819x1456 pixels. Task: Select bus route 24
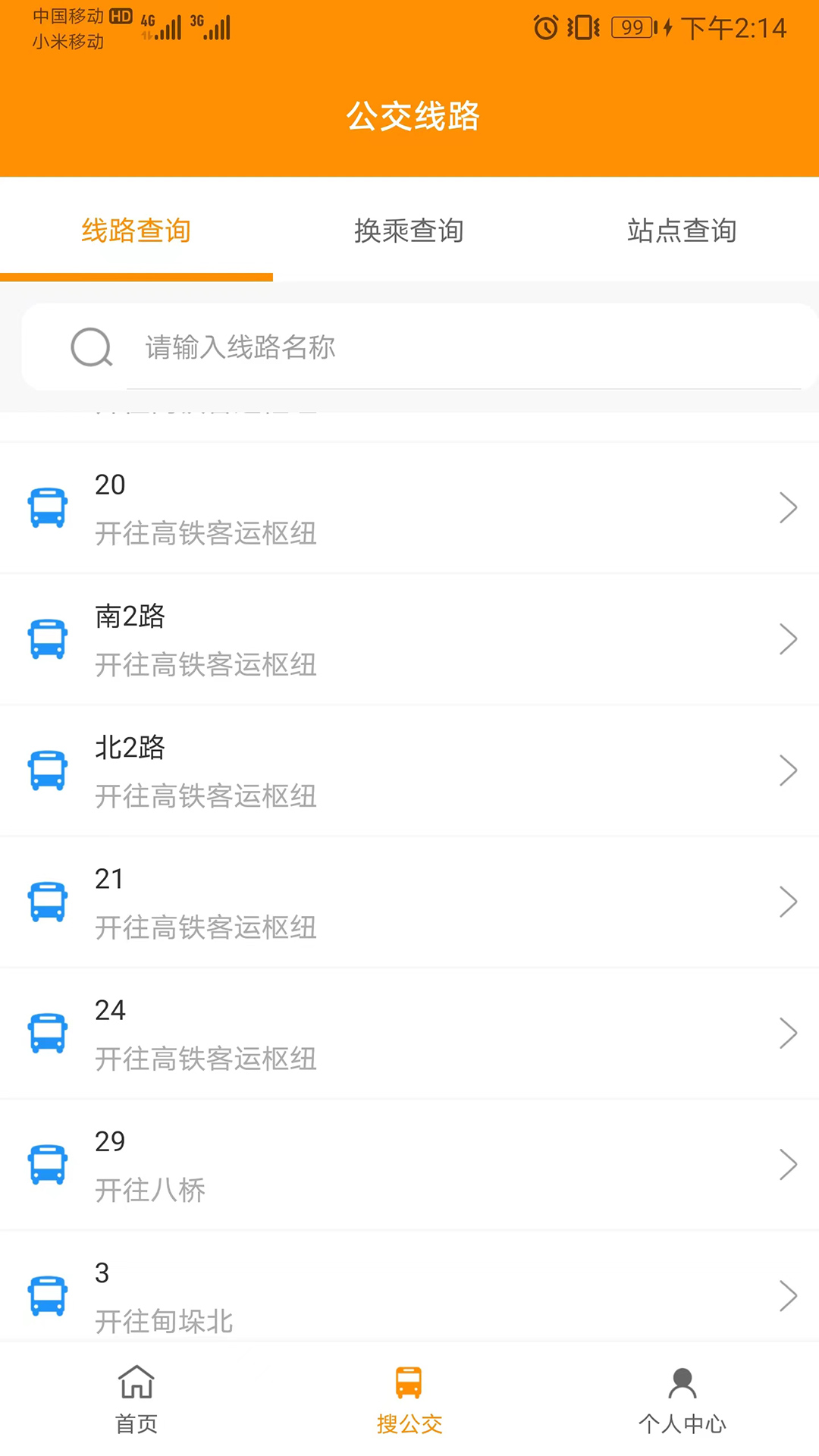[409, 1033]
